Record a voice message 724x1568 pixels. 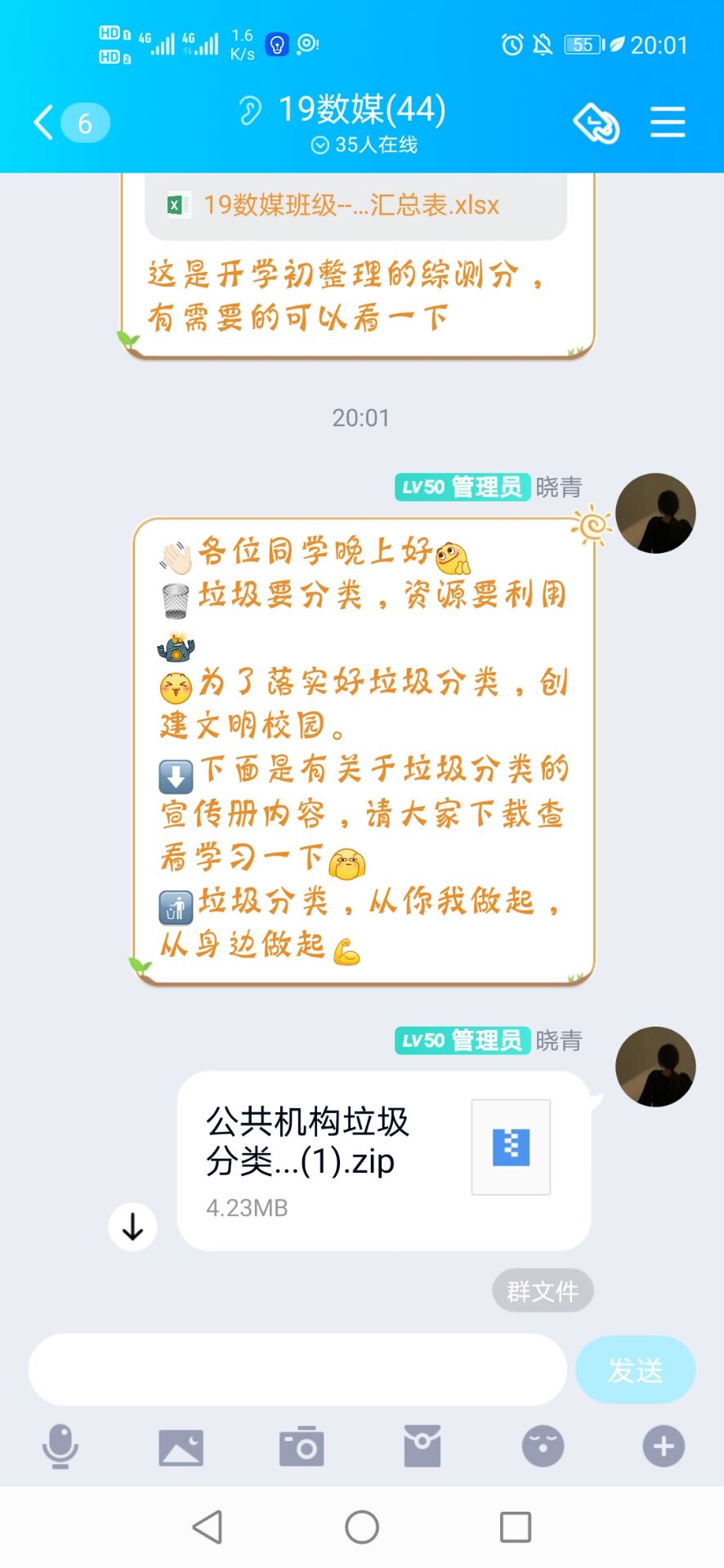[60, 1446]
